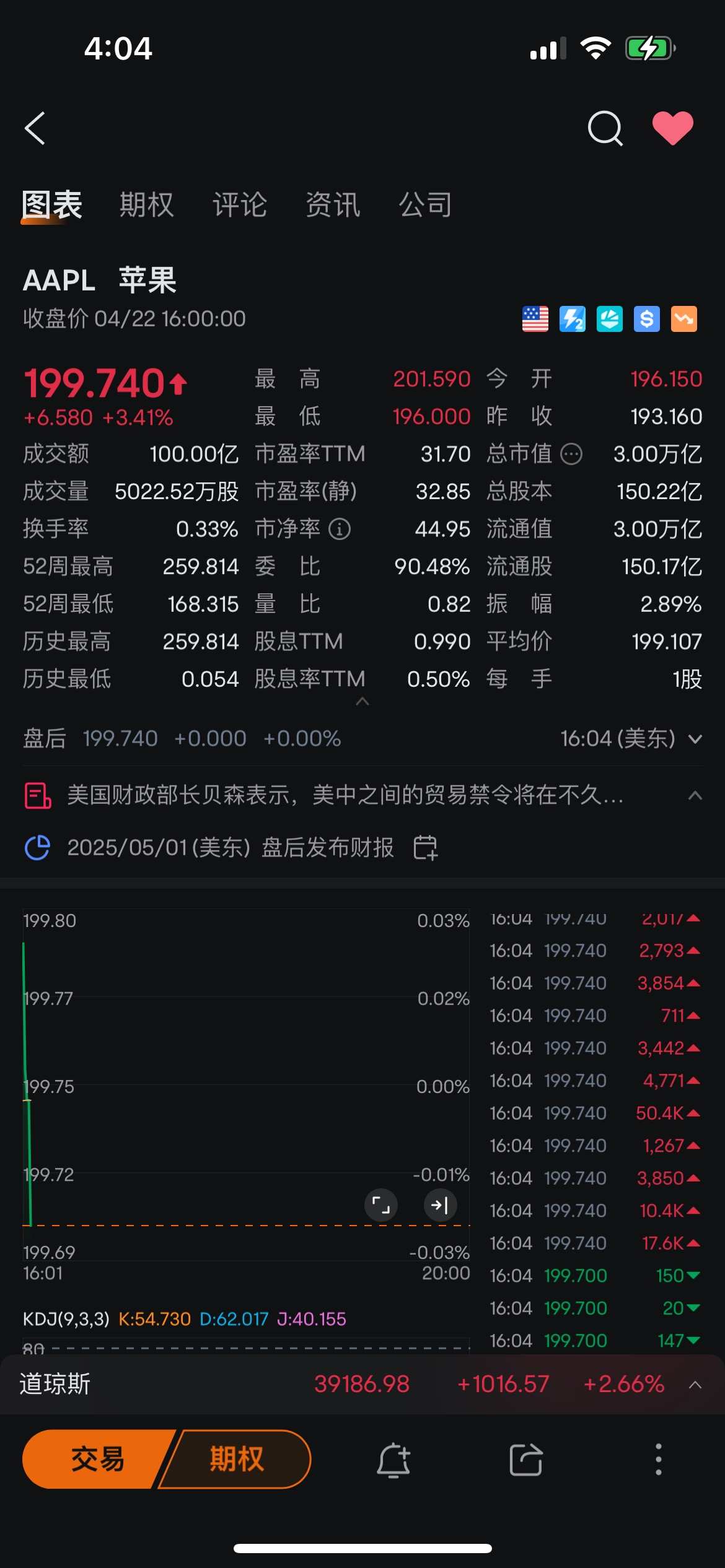Open the 公司 tab
Screen dimensions: 725x1568
(x=426, y=204)
